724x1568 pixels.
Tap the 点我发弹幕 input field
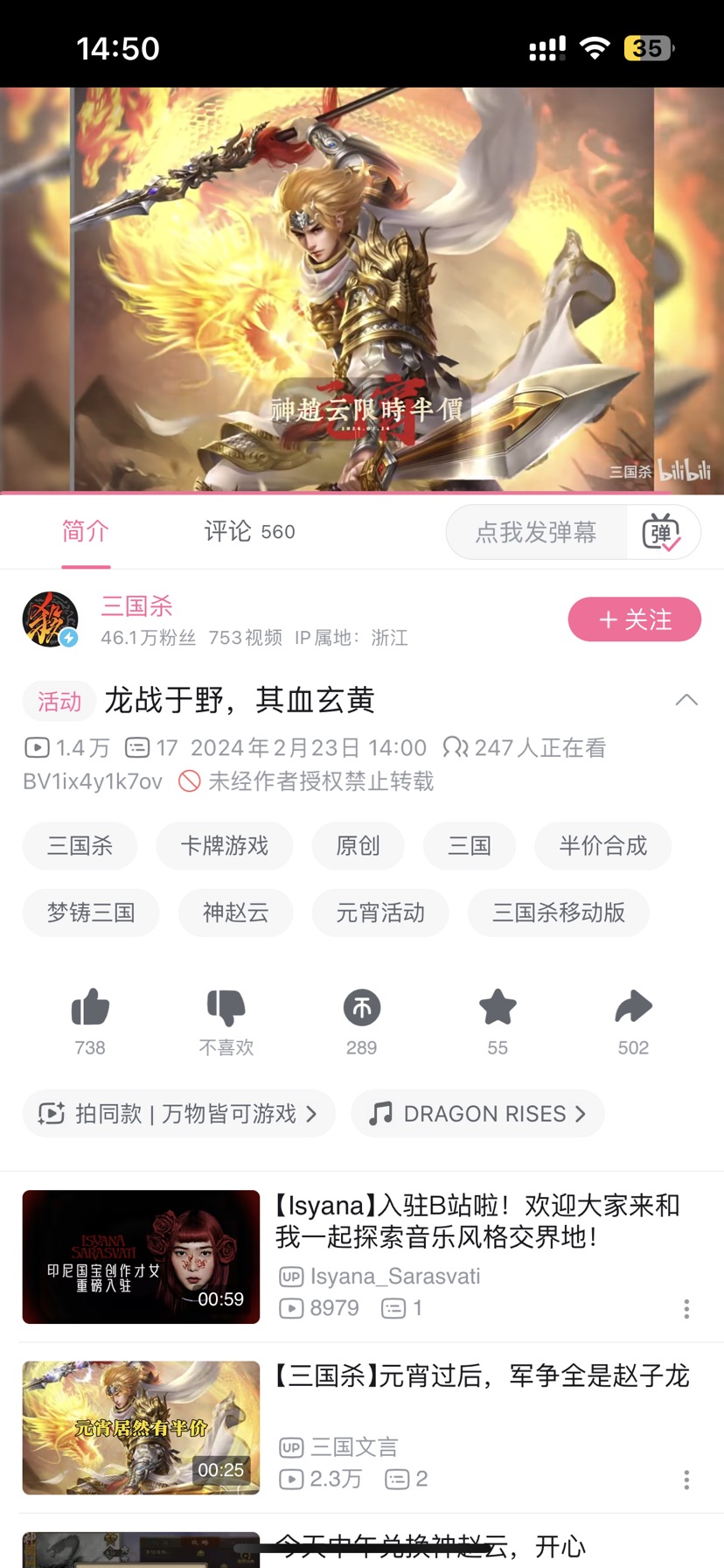click(x=536, y=532)
